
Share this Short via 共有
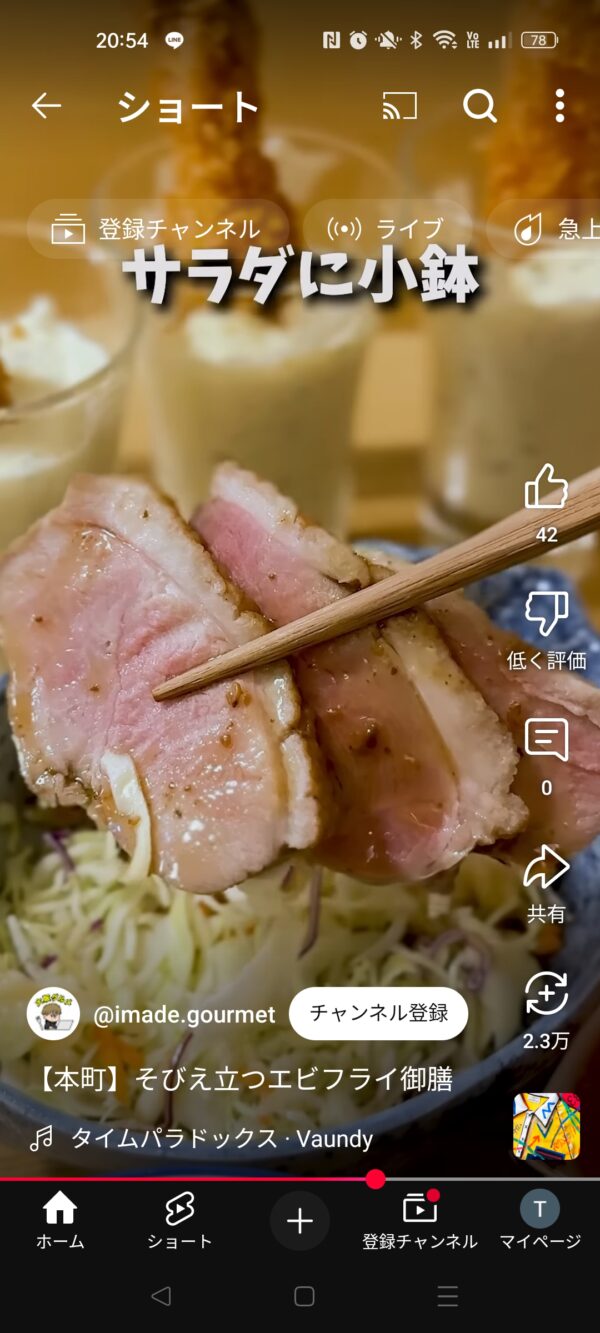pyautogui.click(x=546, y=867)
